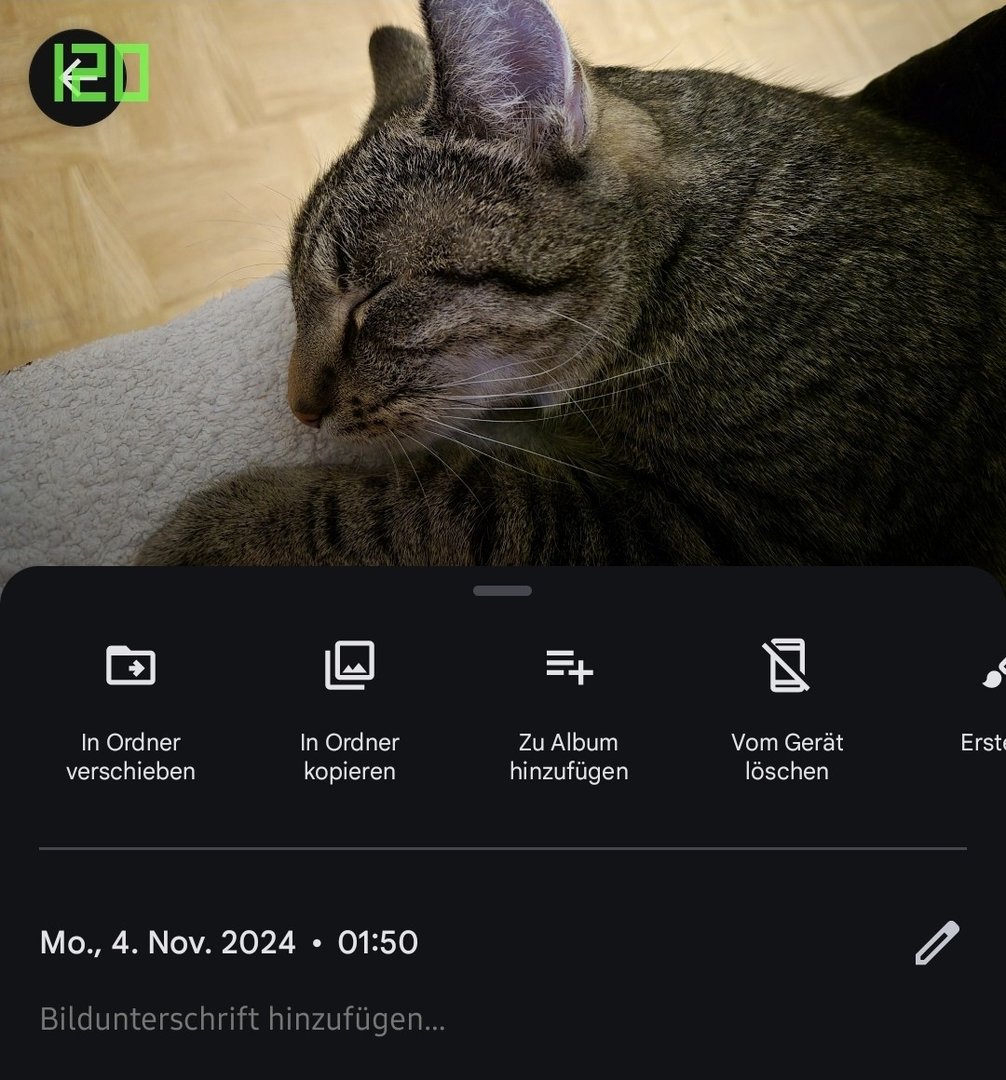The height and width of the screenshot is (1080, 1006).
Task: Edit the date and time with pencil
Action: point(937,943)
